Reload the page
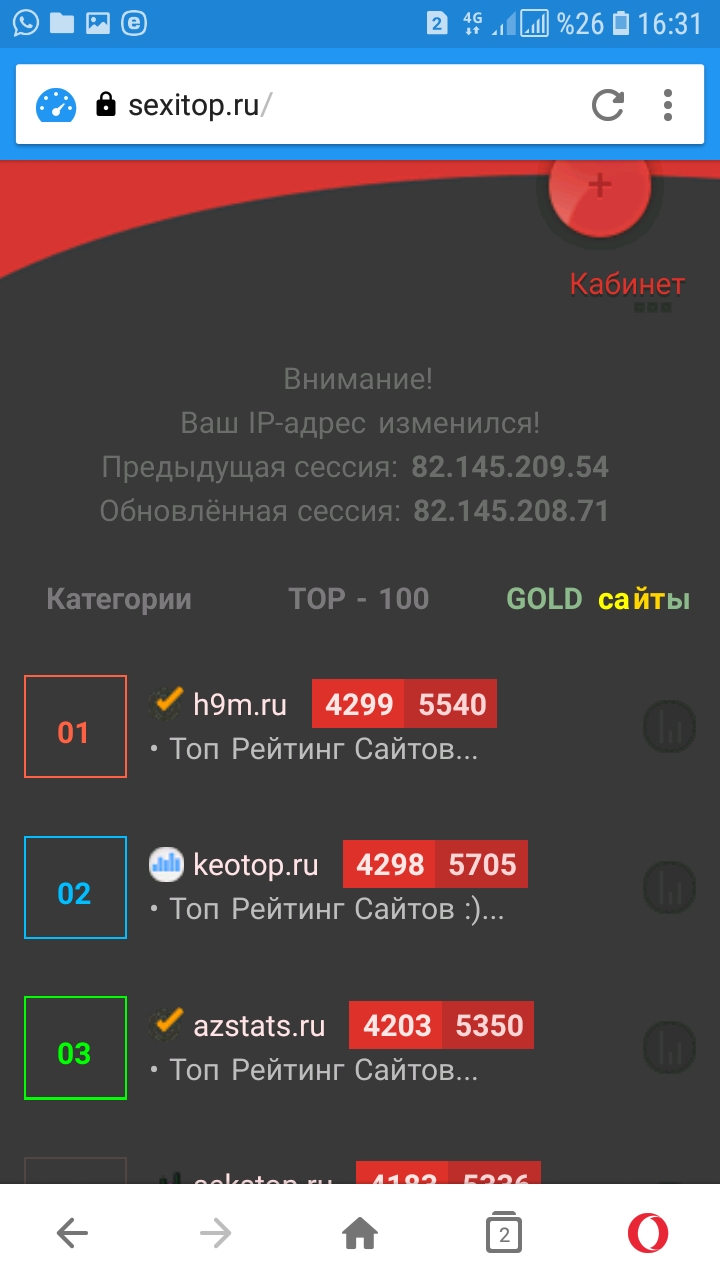The width and height of the screenshot is (720, 1280). pyautogui.click(x=607, y=105)
